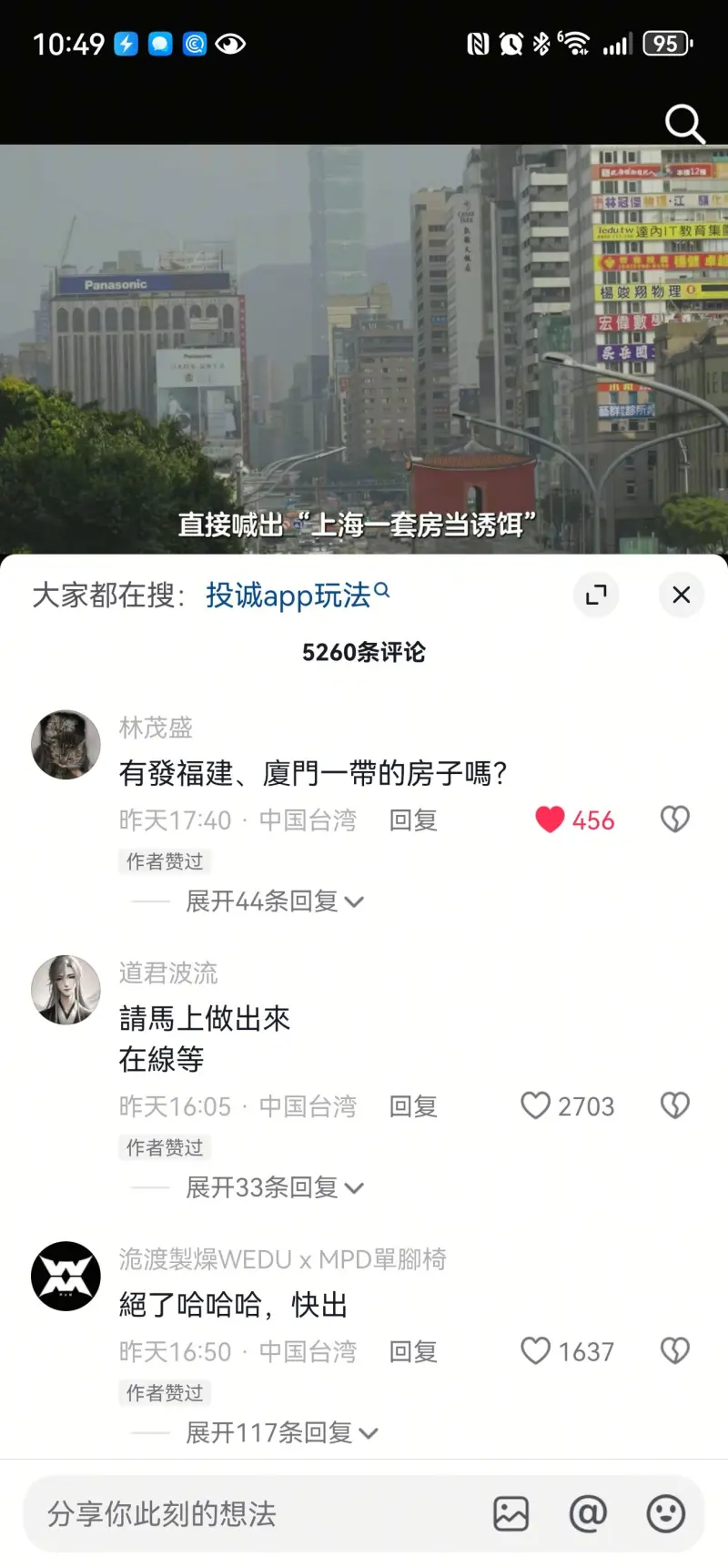The height and width of the screenshot is (1568, 728).
Task: Unlike 林茂盛's comment with 456 likes
Action: (x=551, y=820)
